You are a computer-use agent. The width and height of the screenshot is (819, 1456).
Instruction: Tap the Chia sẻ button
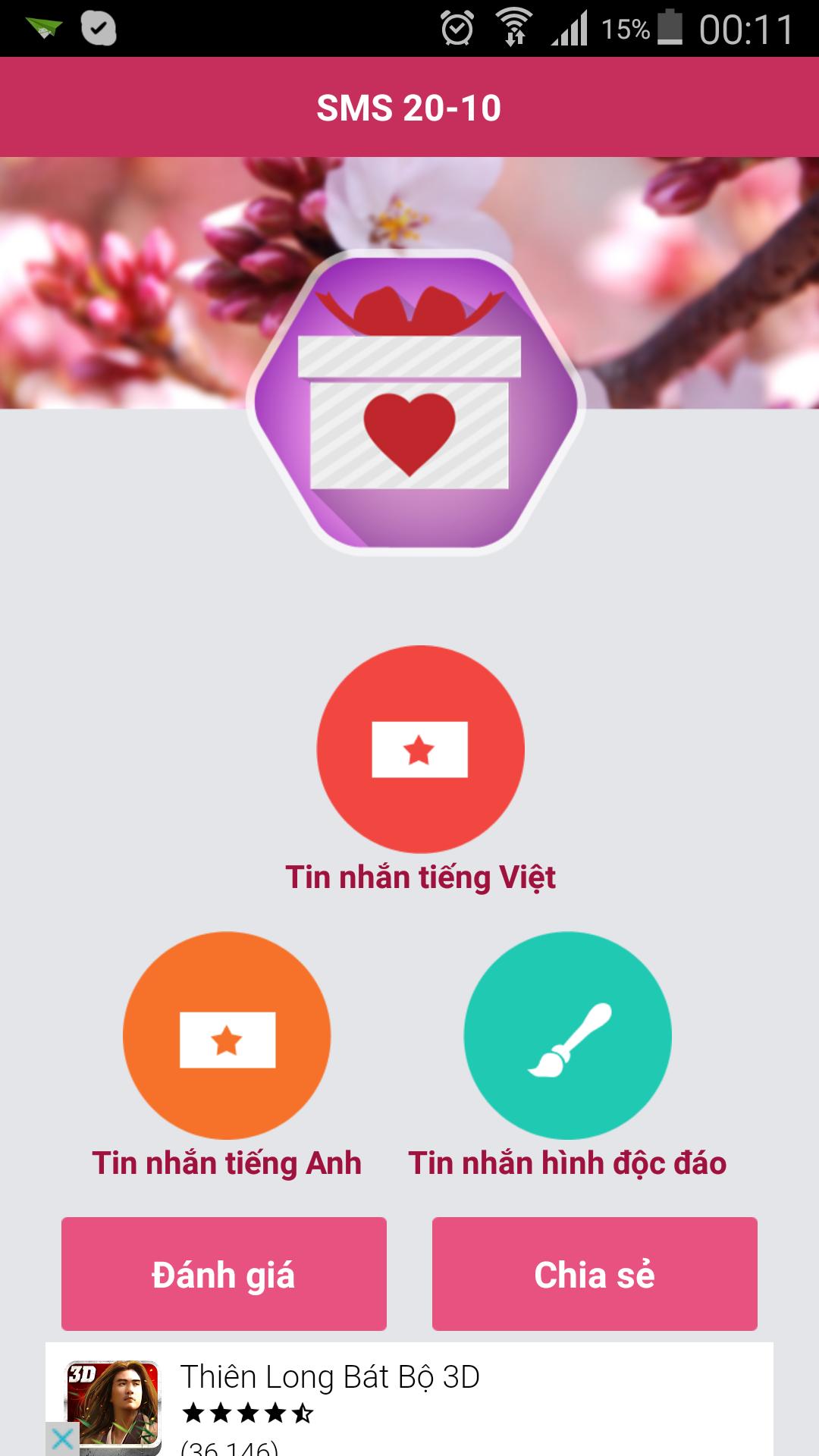click(595, 1274)
